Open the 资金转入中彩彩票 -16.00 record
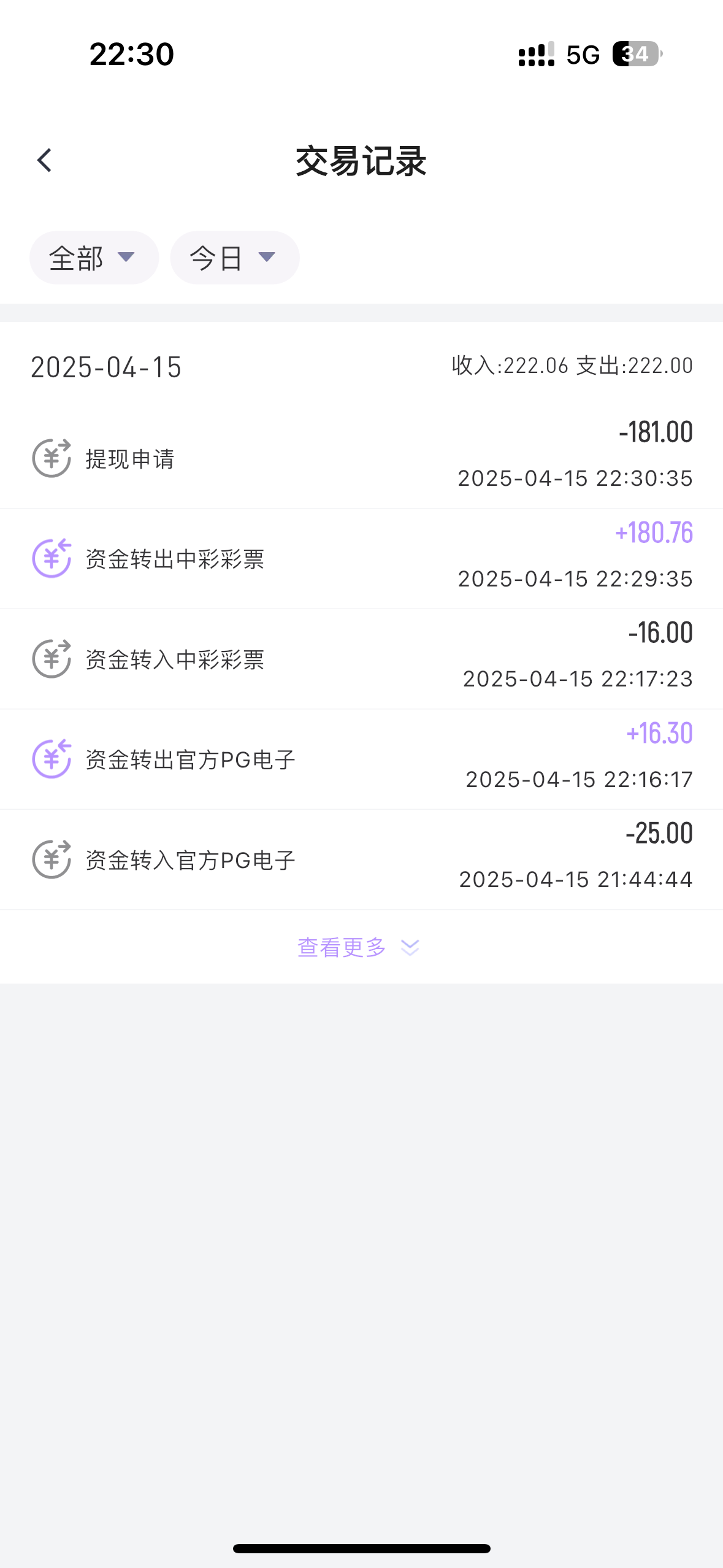The image size is (723, 1568). click(361, 659)
